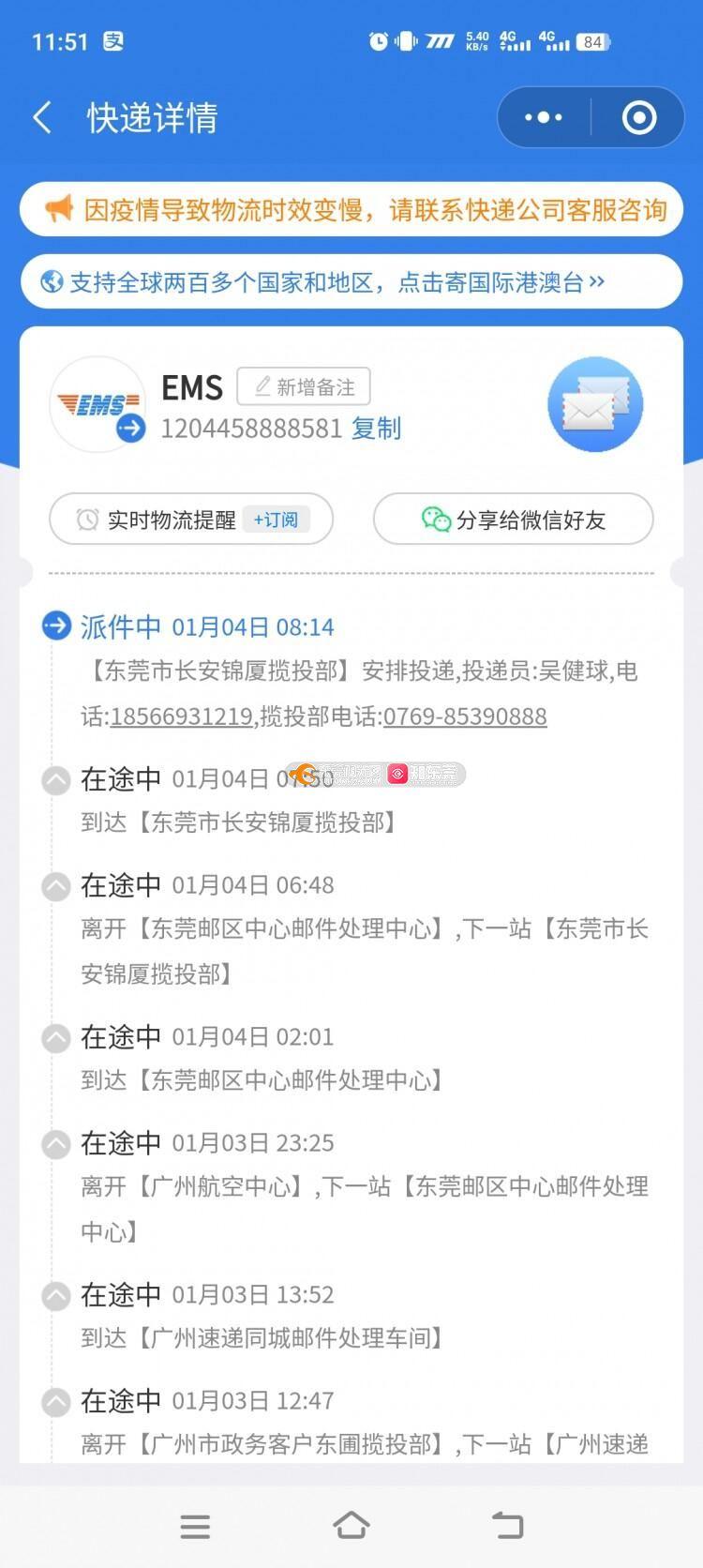Share via 分享给微信好友
This screenshot has width=703, height=1568.
pos(513,520)
